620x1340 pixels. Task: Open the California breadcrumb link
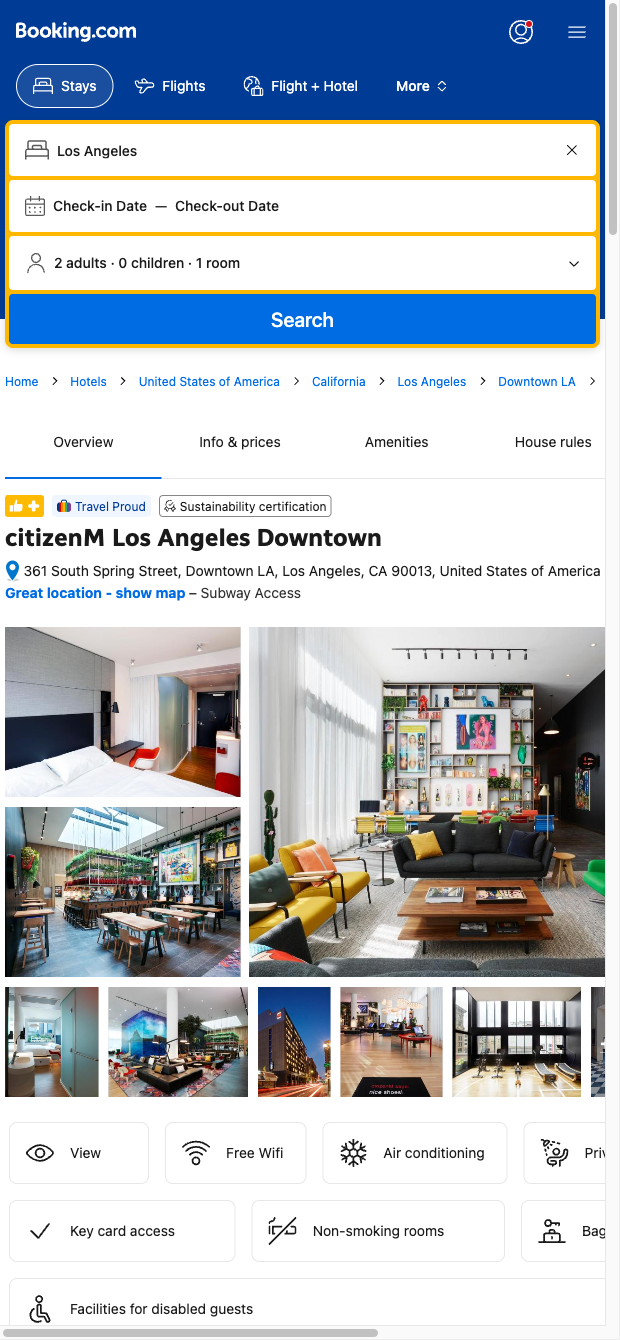pyautogui.click(x=338, y=381)
